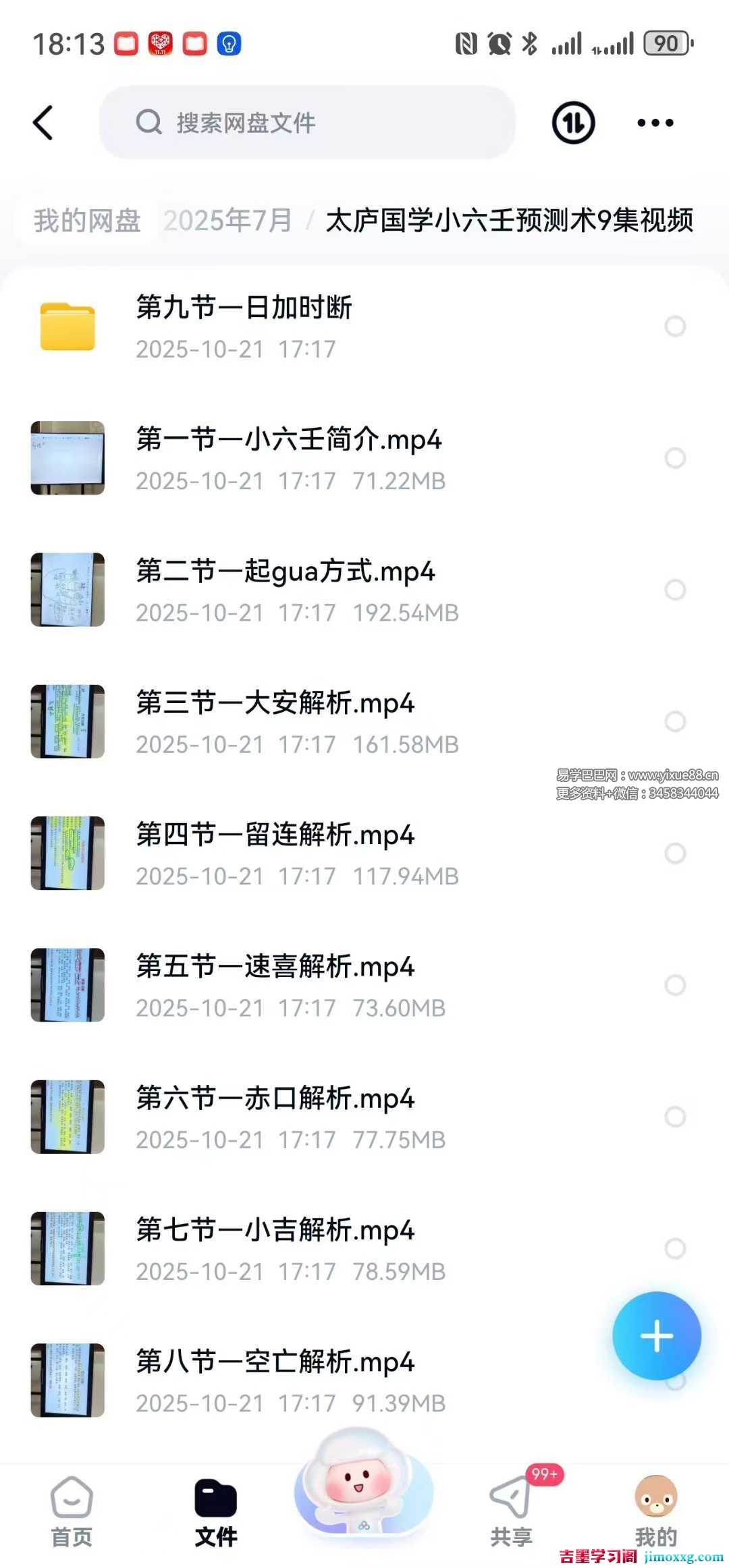Switch to the 我的 tab

pyautogui.click(x=655, y=1511)
